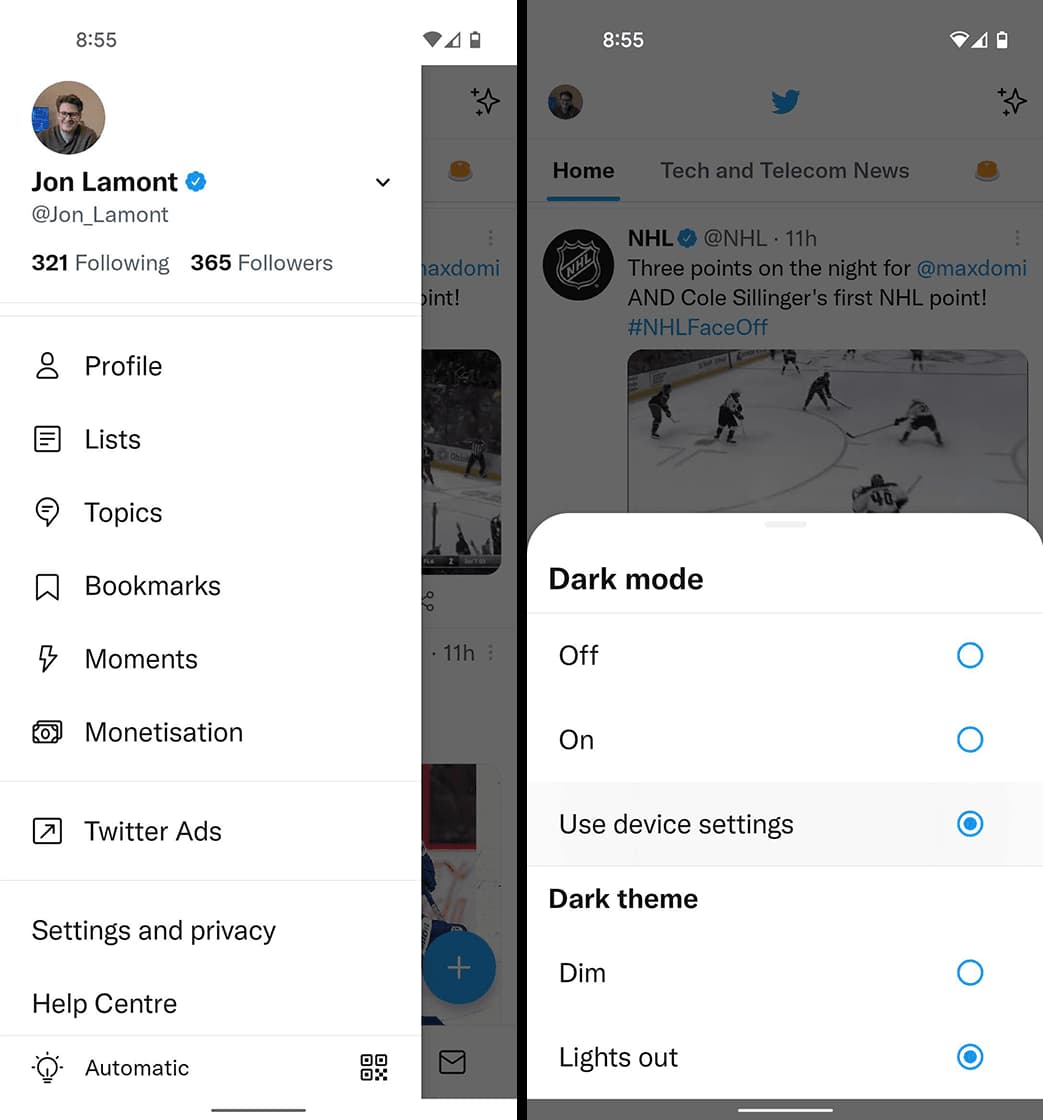
Task: Open Twitter Ads link
Action: click(152, 831)
